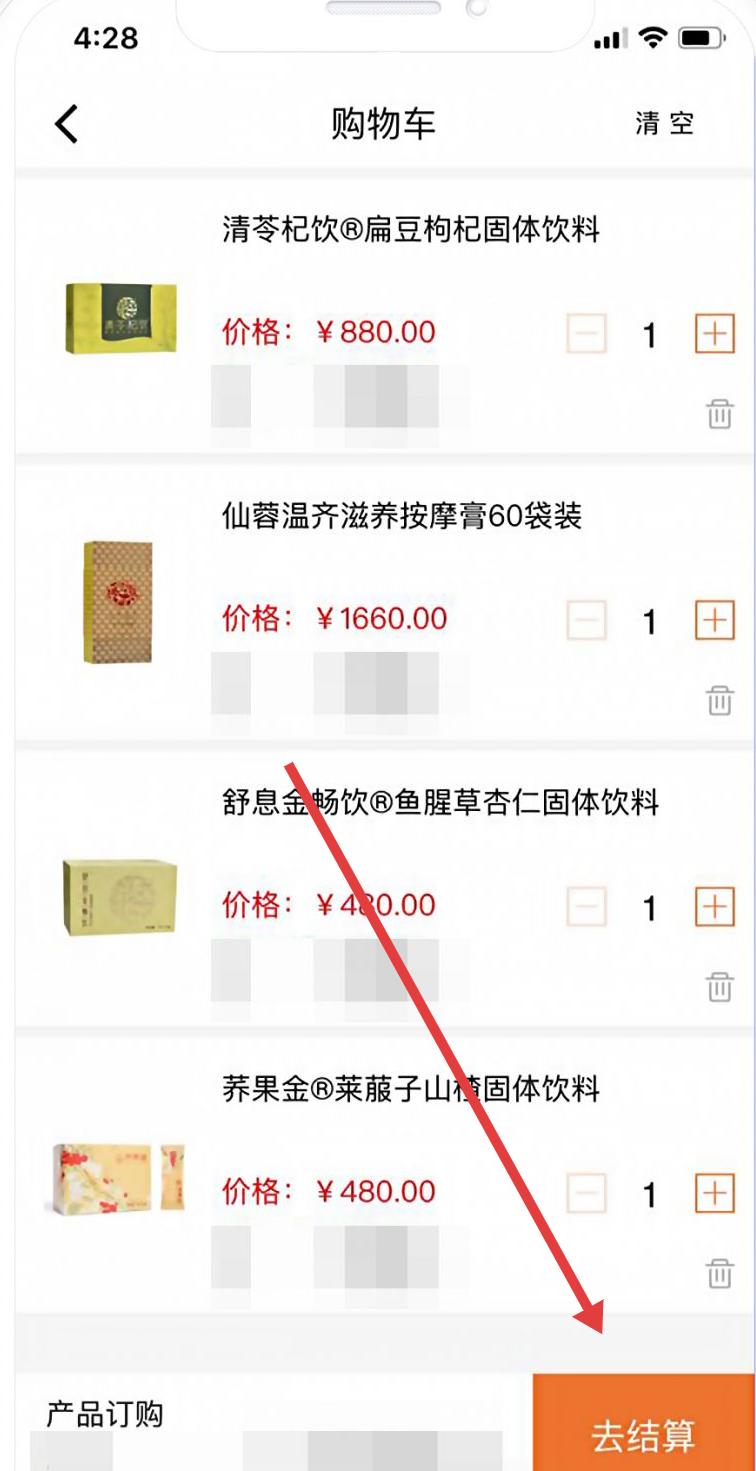Reduce quantity of 舒息金畅饮 drink
This screenshot has height=1471, width=756.
[x=587, y=907]
